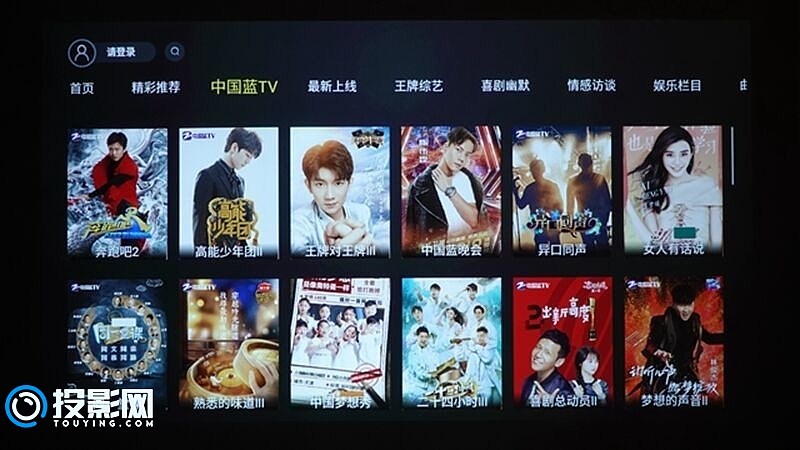Watch 喜剧总动员II
This screenshot has width=800, height=450.
pos(561,342)
